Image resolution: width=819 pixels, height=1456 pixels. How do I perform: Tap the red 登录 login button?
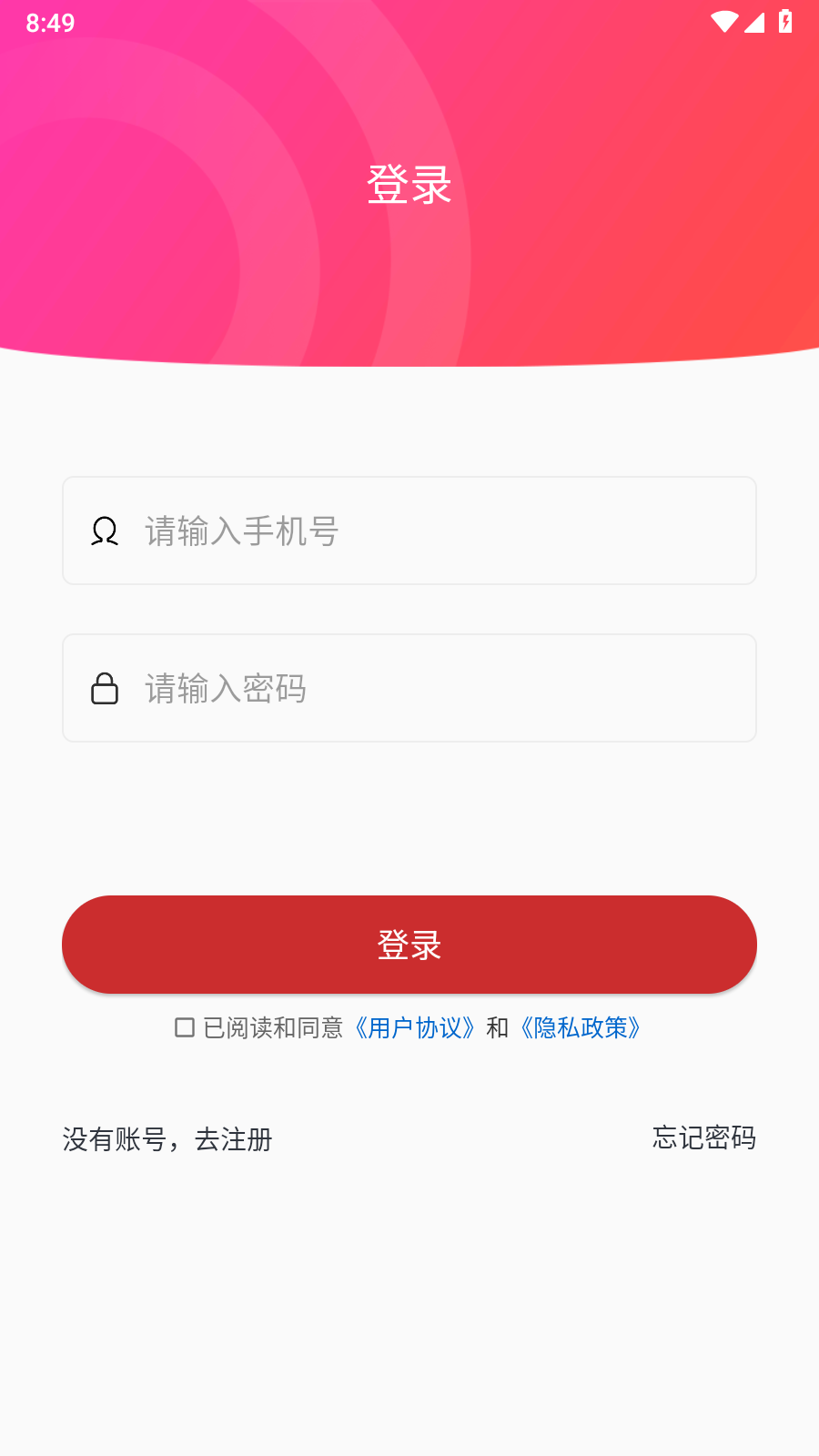pos(409,945)
